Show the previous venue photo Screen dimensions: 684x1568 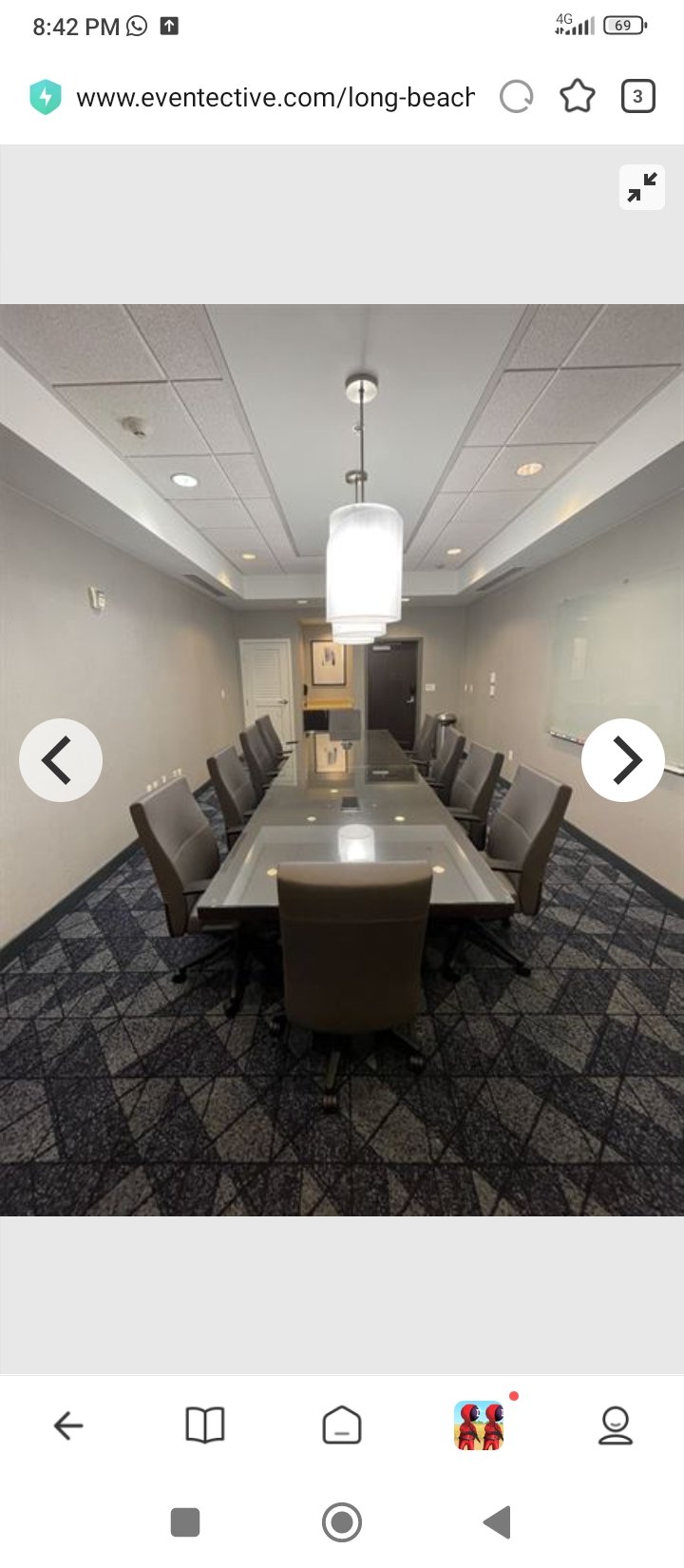[x=61, y=760]
